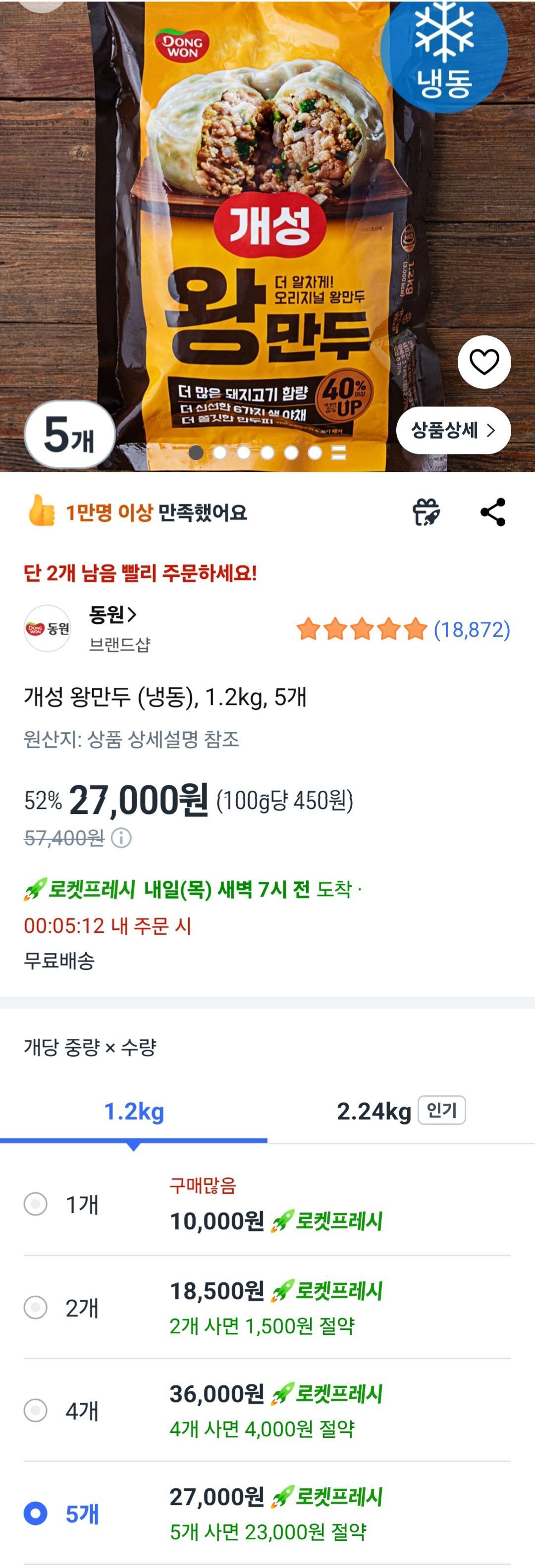This screenshot has width=535, height=1568.
Task: Tap the gift icon beside share
Action: (x=426, y=512)
